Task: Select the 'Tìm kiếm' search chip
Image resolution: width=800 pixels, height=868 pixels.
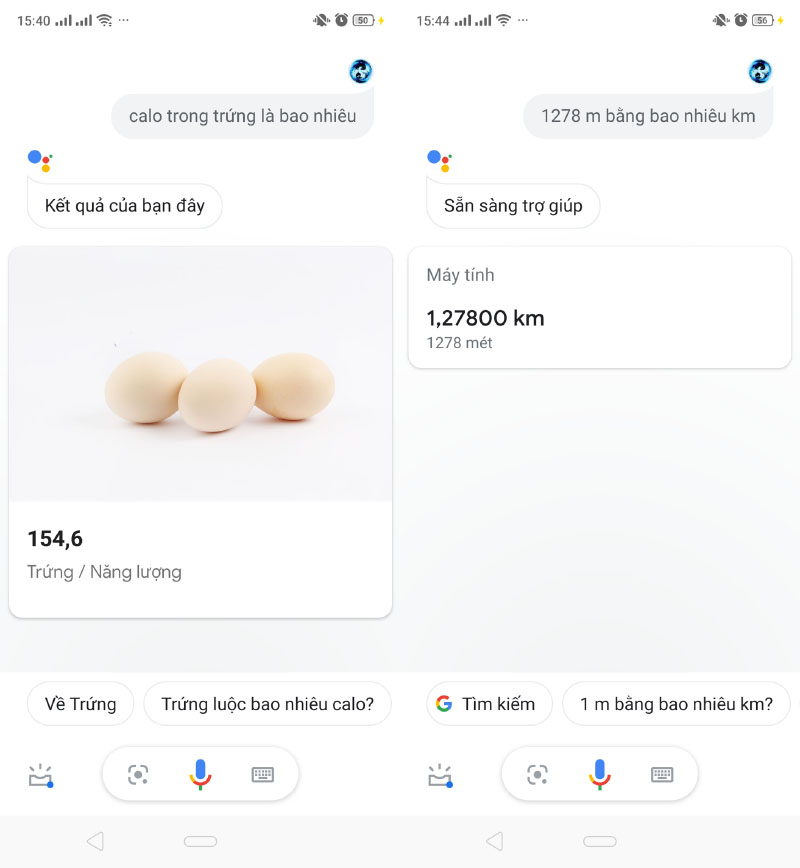Action: [x=489, y=704]
